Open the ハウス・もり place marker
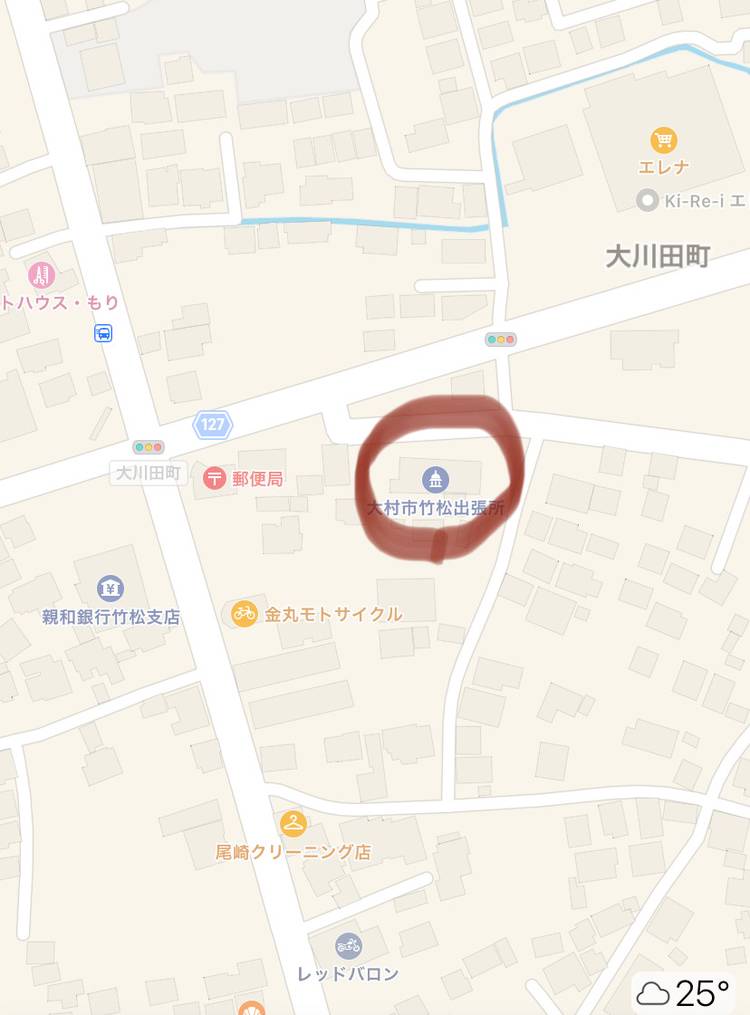The image size is (750, 1015). pos(41,274)
